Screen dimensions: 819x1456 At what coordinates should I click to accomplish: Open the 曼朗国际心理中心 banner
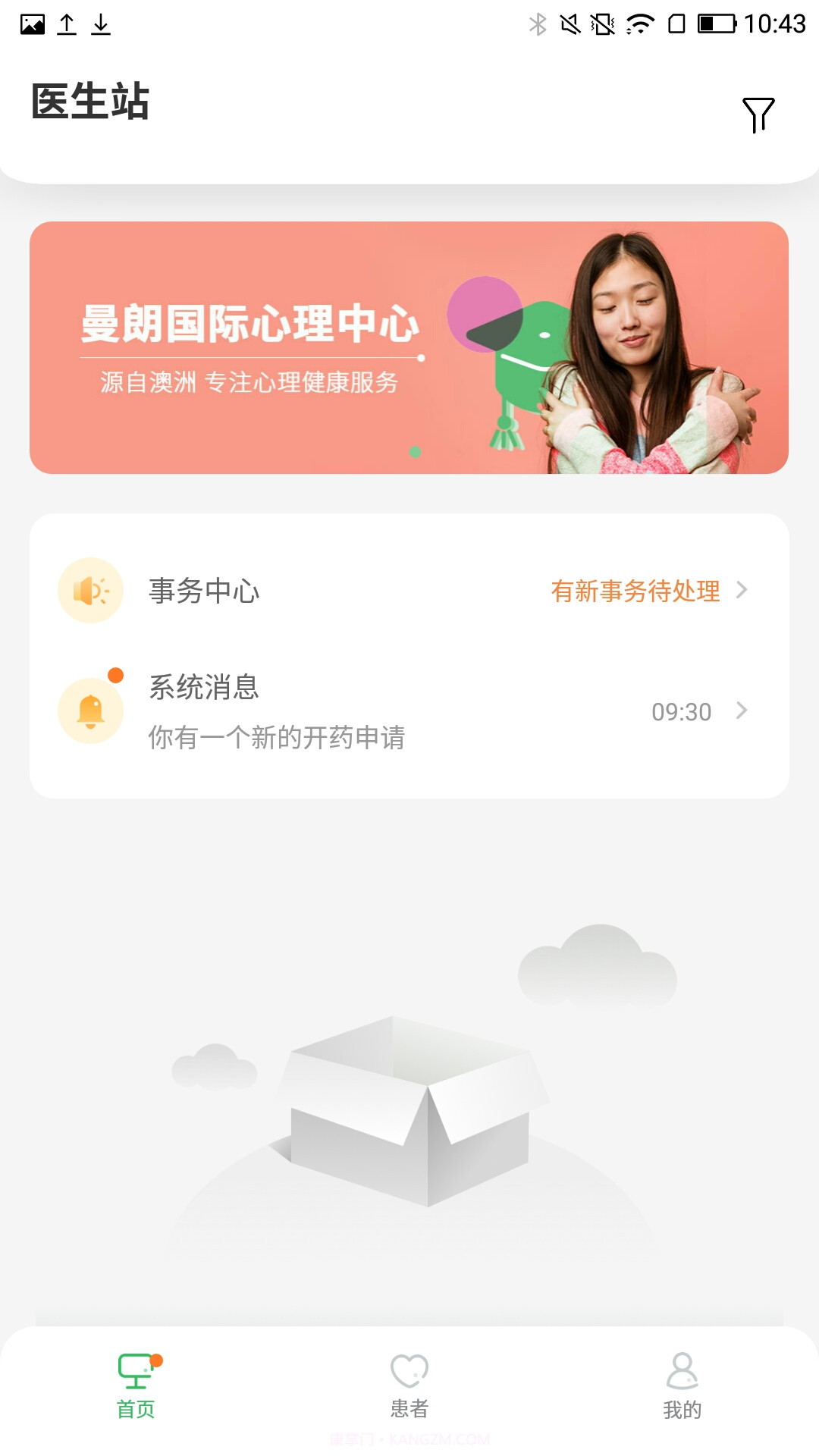click(x=409, y=347)
